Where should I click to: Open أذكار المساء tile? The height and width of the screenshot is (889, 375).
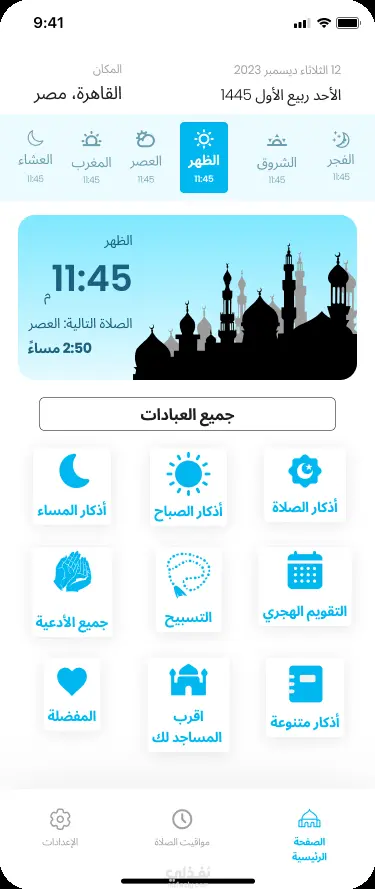click(72, 486)
